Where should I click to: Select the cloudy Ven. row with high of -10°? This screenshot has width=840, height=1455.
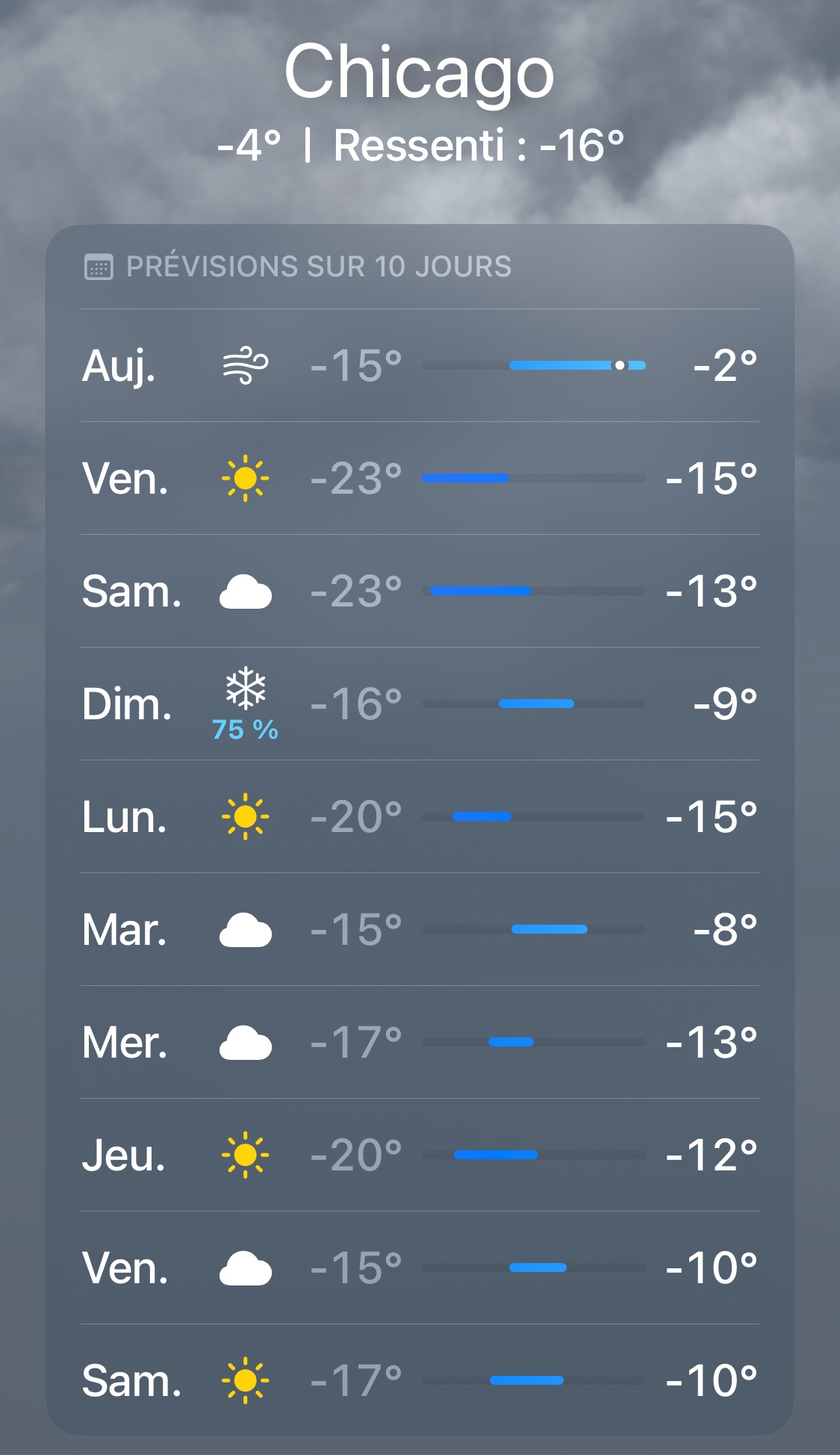pos(420,1268)
